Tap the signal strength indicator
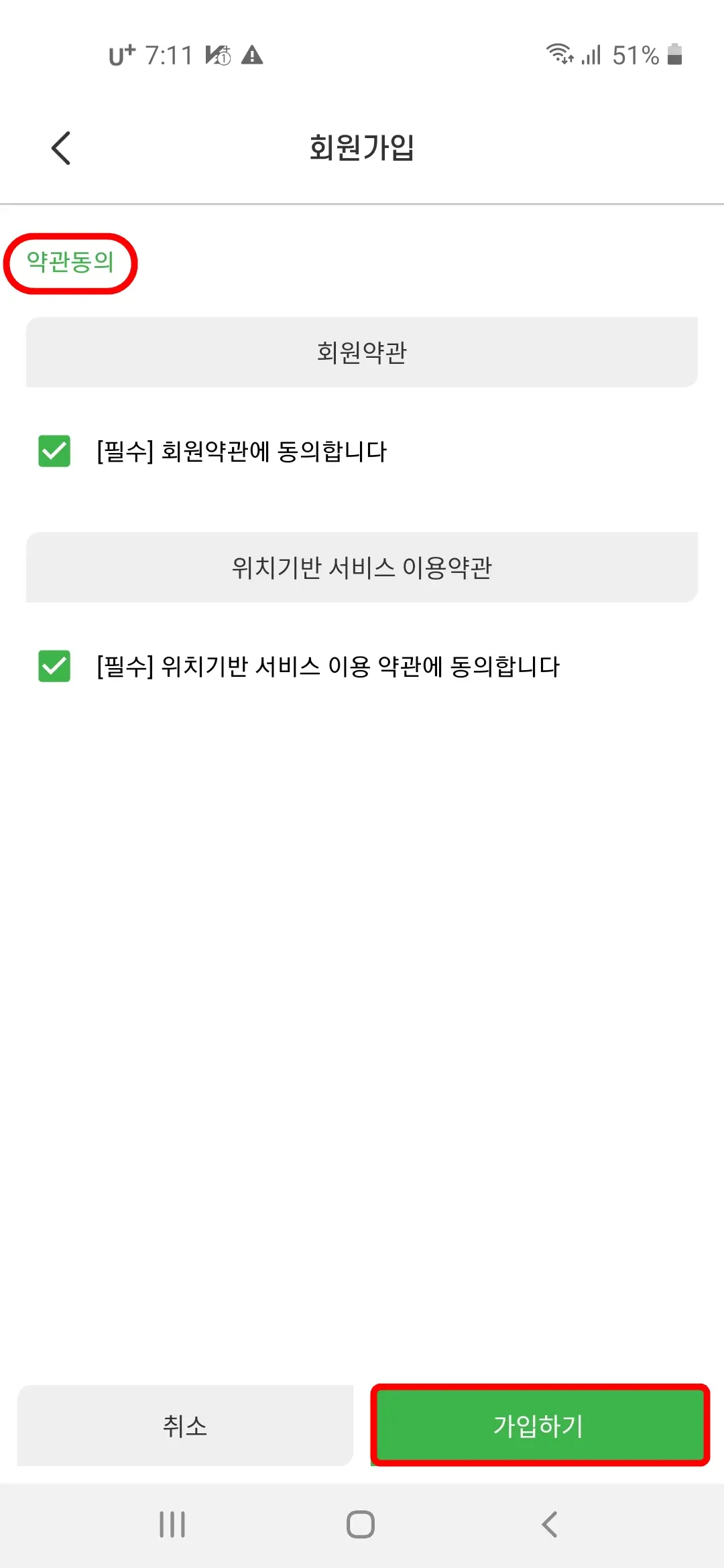Screen dimensions: 724x1568 (x=591, y=56)
